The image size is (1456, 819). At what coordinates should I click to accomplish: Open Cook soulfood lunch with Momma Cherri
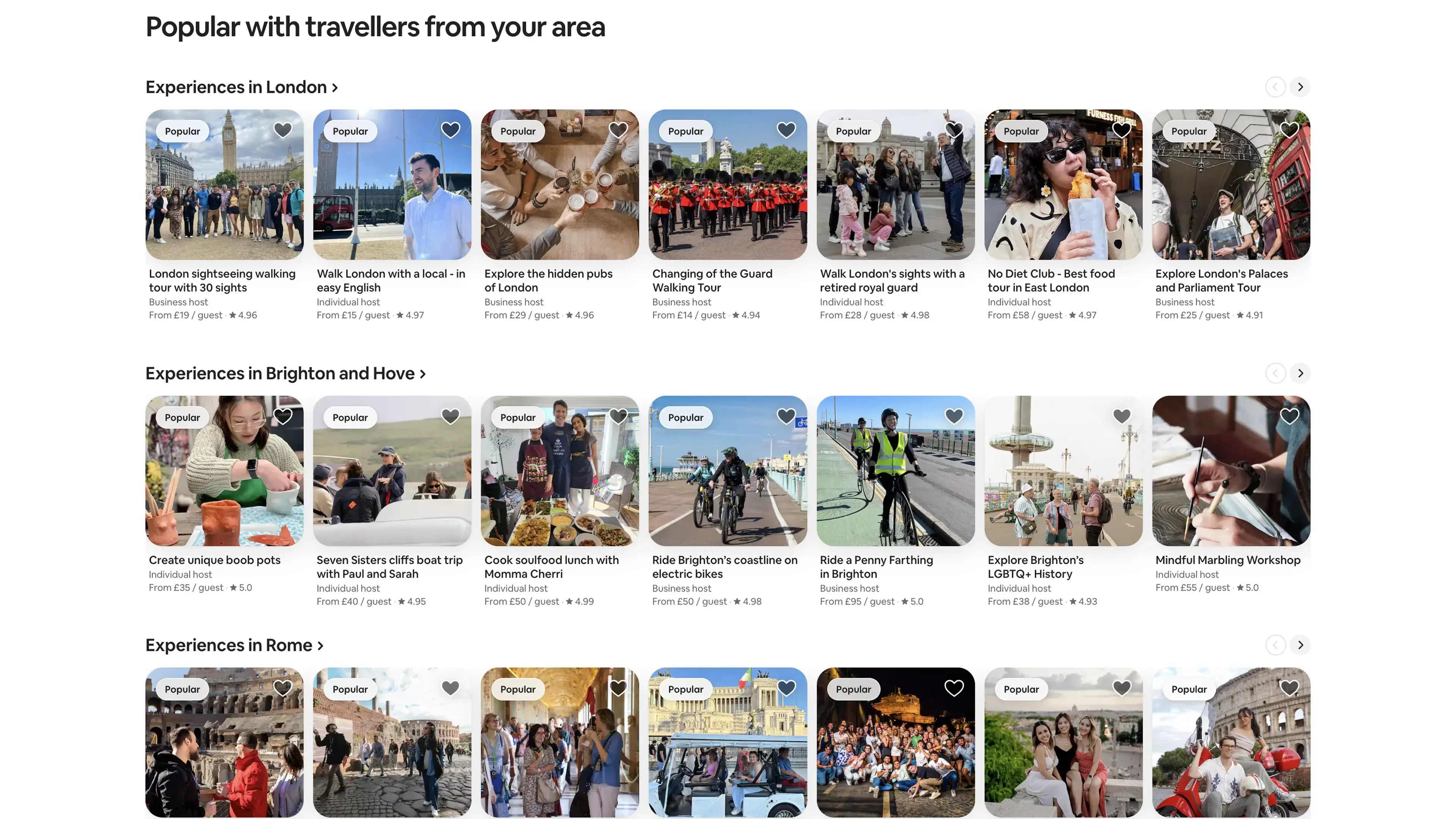click(560, 471)
